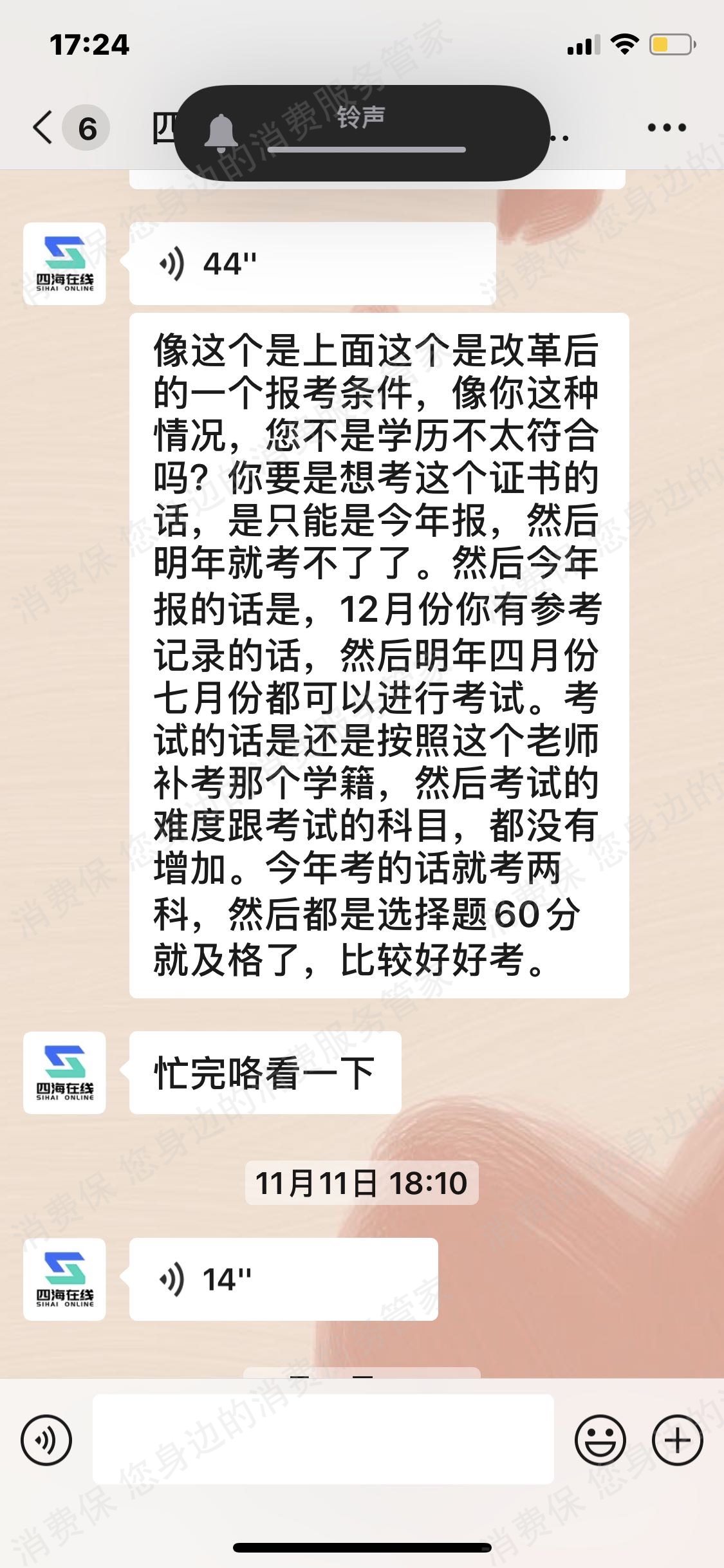Open the plus attachment menu
Screen dimensions: 724x1568
tap(677, 1440)
